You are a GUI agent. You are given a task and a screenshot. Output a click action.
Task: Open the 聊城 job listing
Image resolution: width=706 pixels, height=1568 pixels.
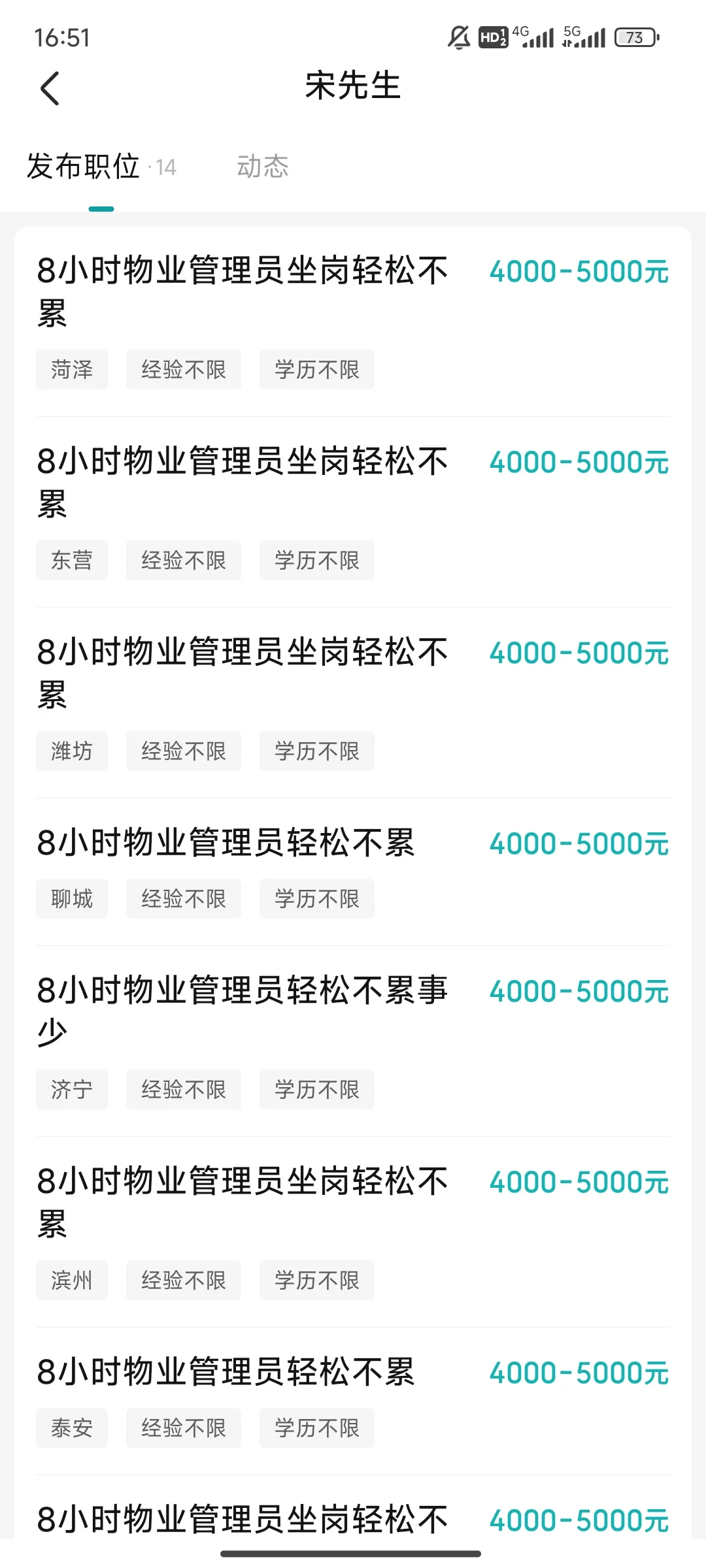pos(226,843)
